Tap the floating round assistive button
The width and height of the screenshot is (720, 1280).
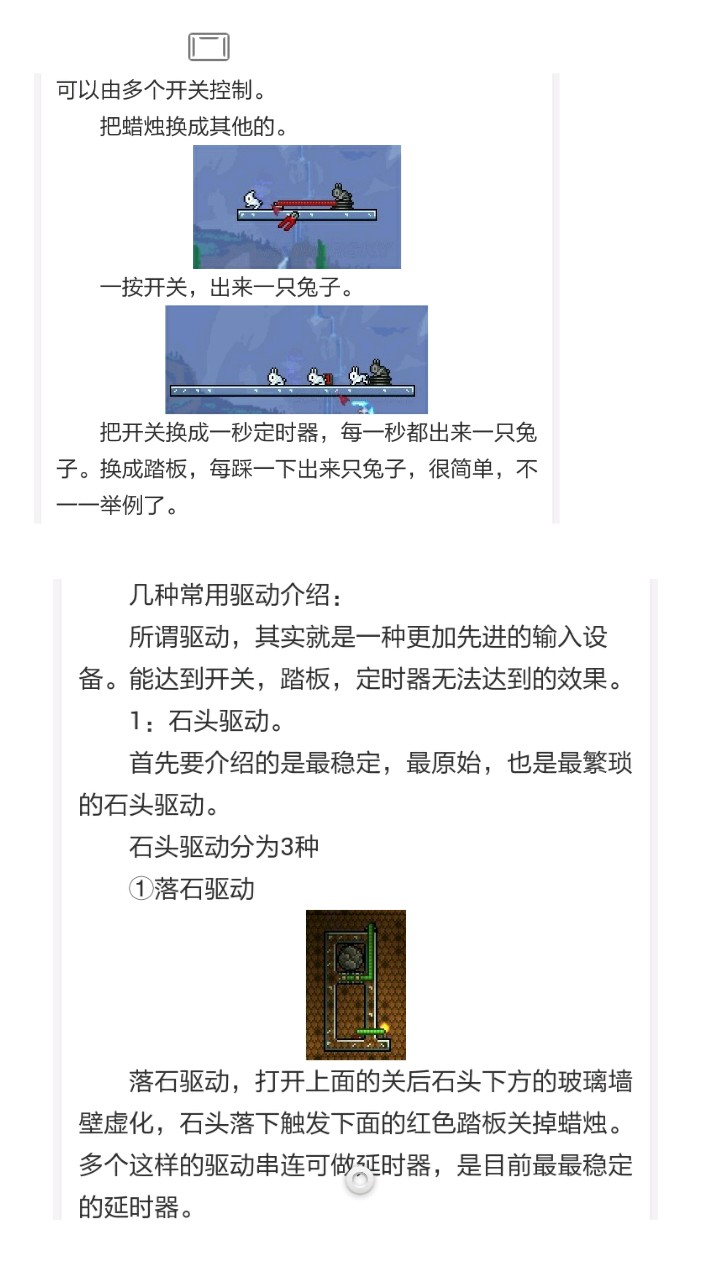click(360, 1180)
